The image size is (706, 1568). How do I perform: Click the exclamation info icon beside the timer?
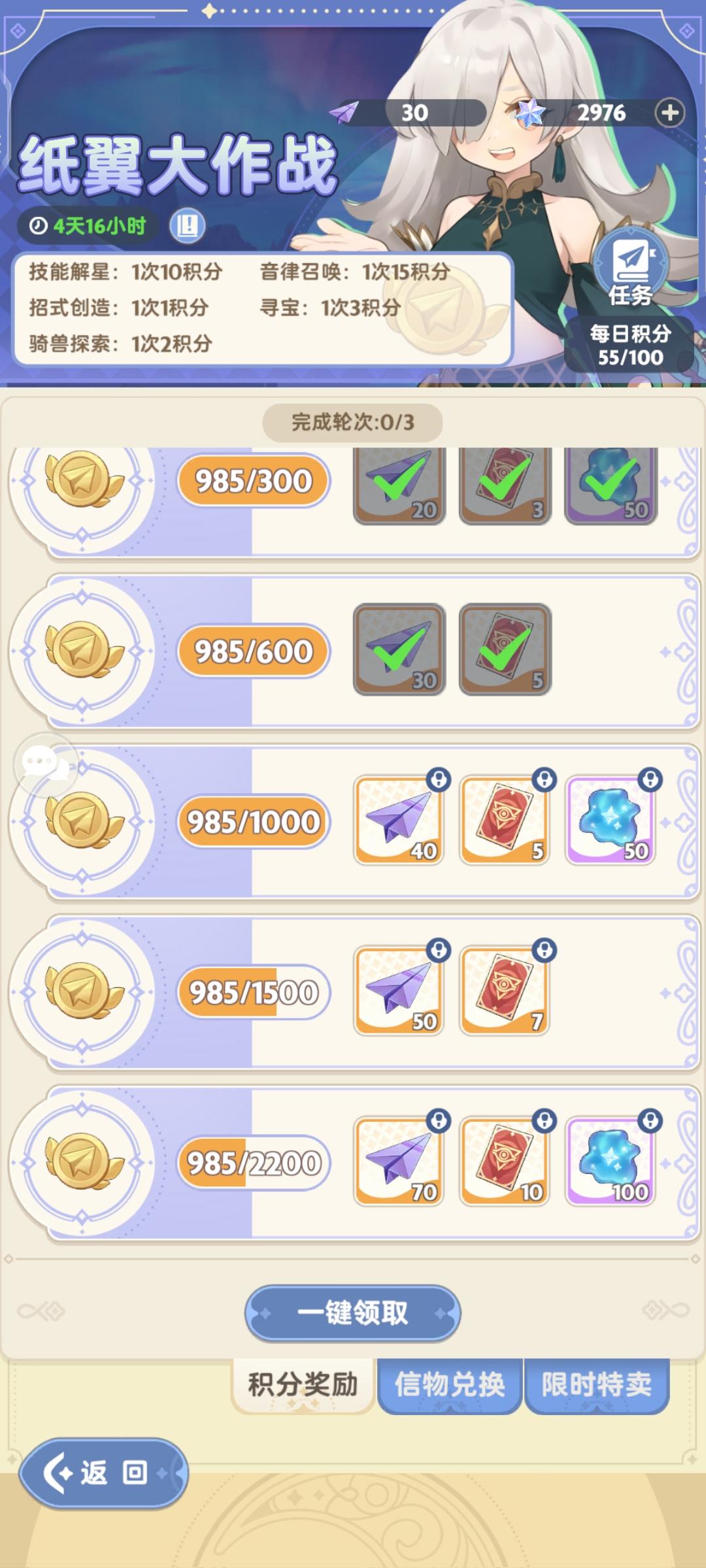tap(186, 224)
